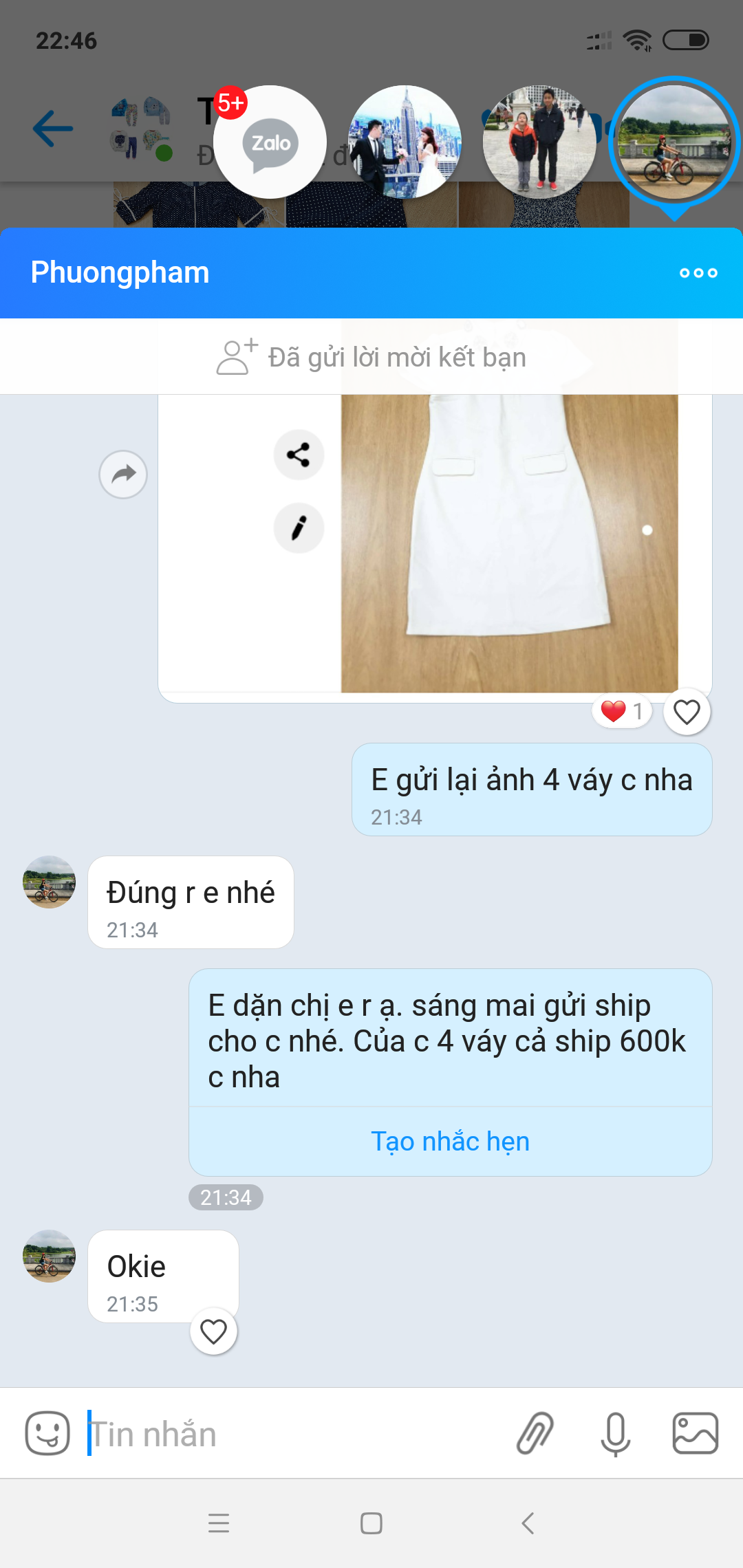The width and height of the screenshot is (743, 1568).
Task: Open the Zalo chat head with 5+ badge
Action: pyautogui.click(x=270, y=142)
